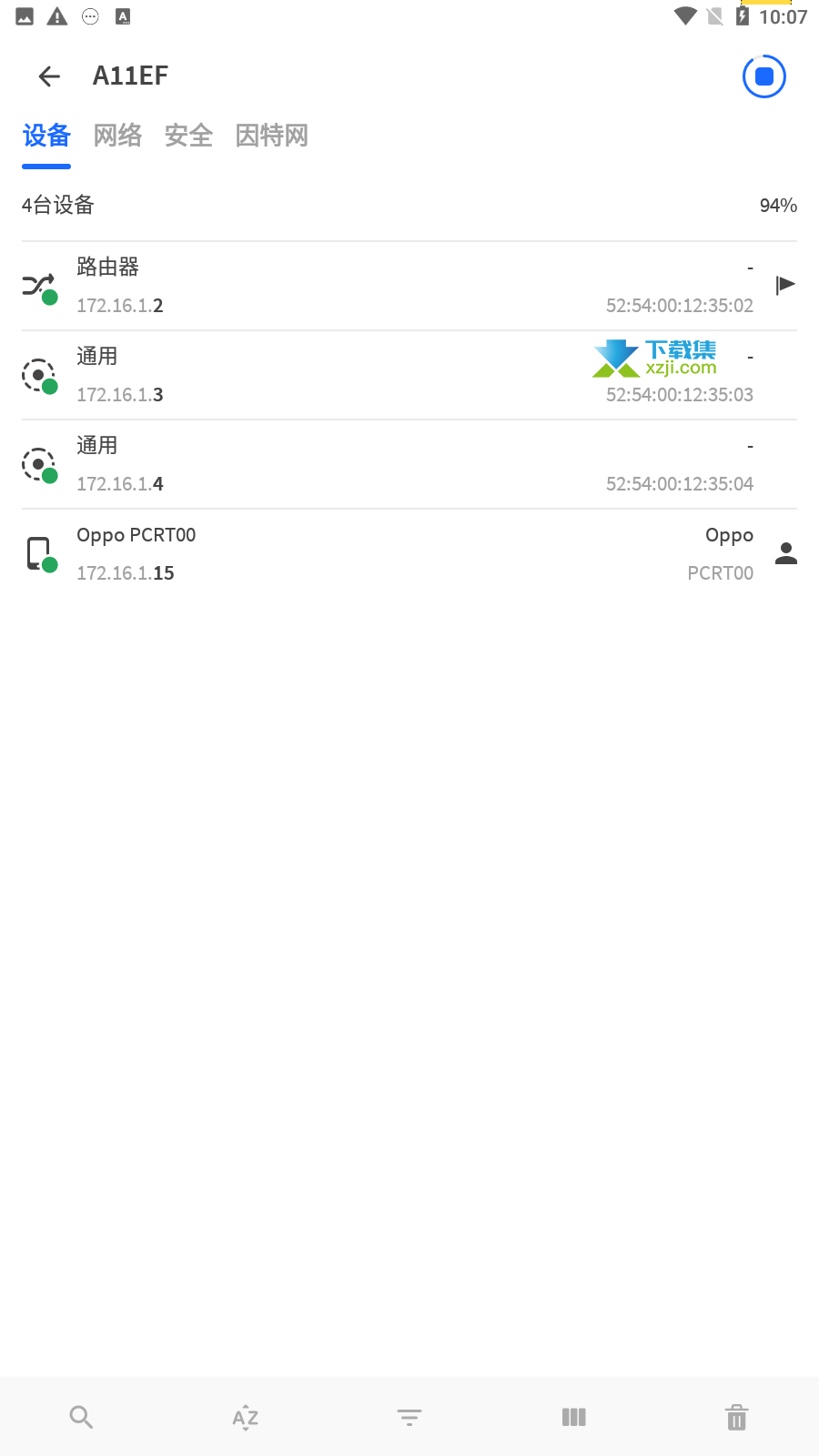Switch to the 安全 tab

188,136
